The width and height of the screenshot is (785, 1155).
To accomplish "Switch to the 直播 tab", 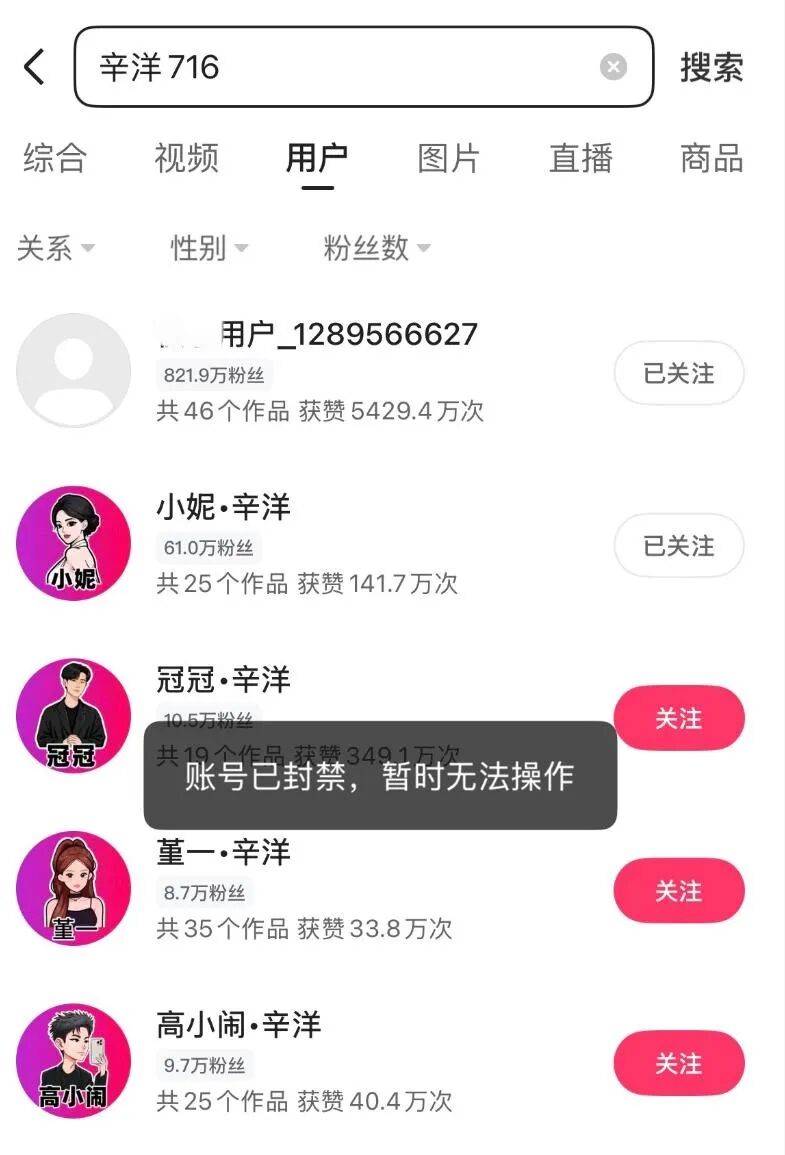I will [x=580, y=158].
